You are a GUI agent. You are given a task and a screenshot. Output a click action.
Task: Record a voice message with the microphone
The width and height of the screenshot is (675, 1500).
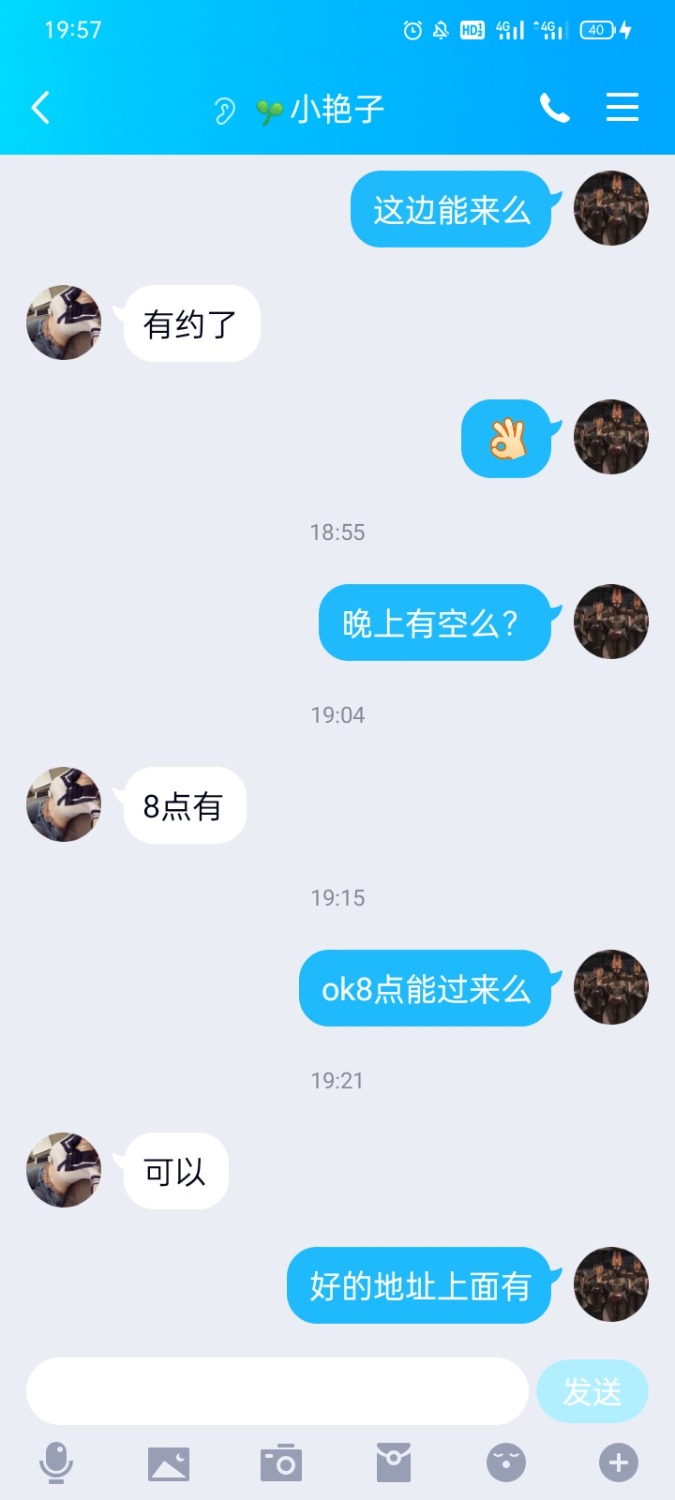click(x=56, y=1463)
